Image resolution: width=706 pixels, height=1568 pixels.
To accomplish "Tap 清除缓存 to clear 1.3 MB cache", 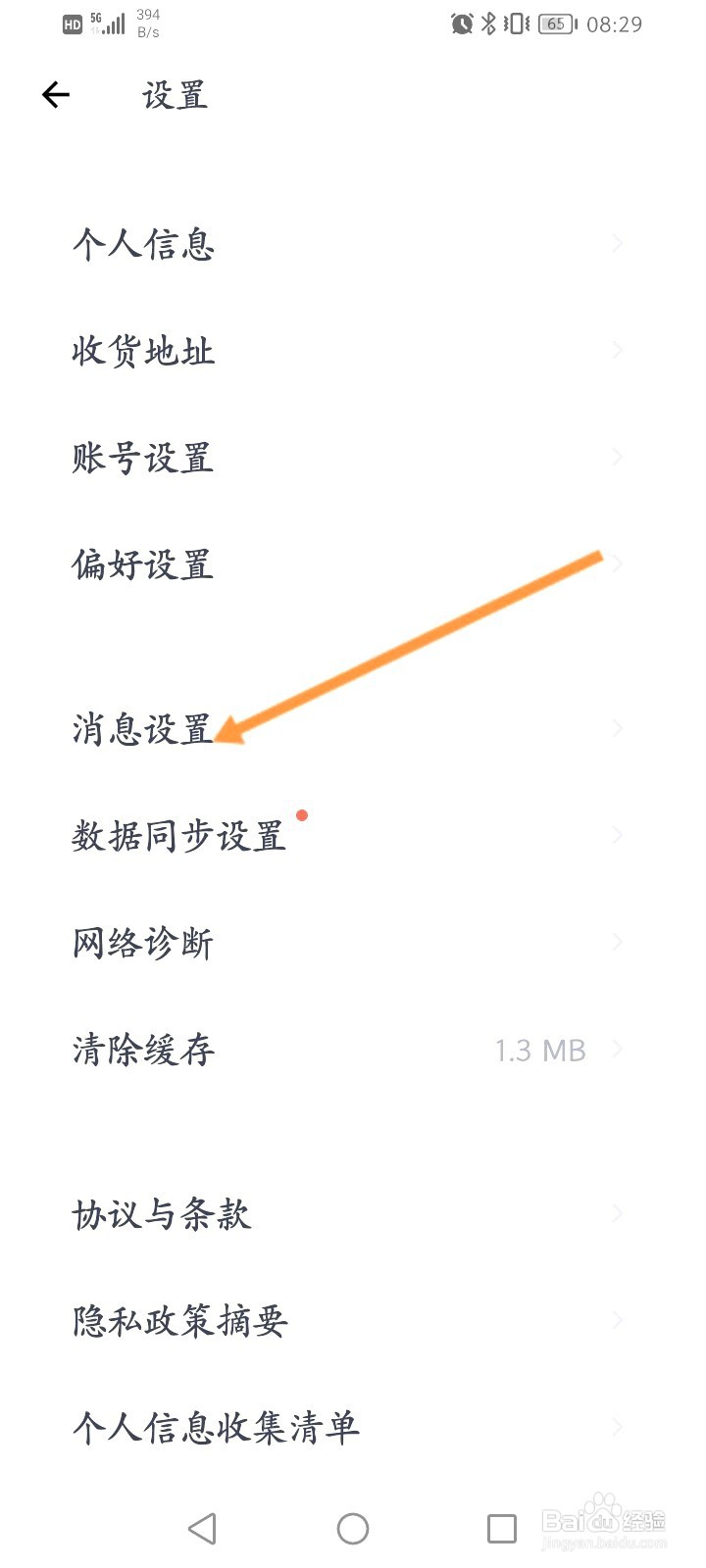I will click(x=144, y=1049).
